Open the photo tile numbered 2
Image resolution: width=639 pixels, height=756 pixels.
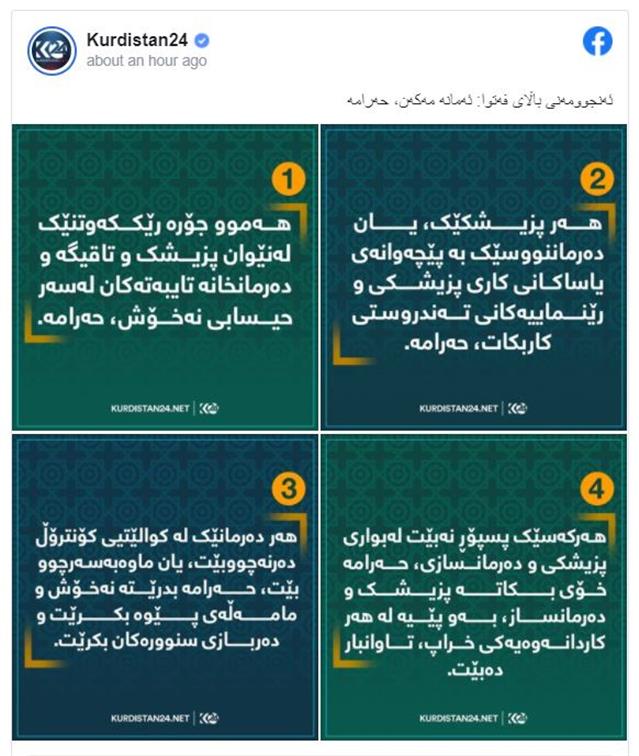pyautogui.click(x=474, y=277)
